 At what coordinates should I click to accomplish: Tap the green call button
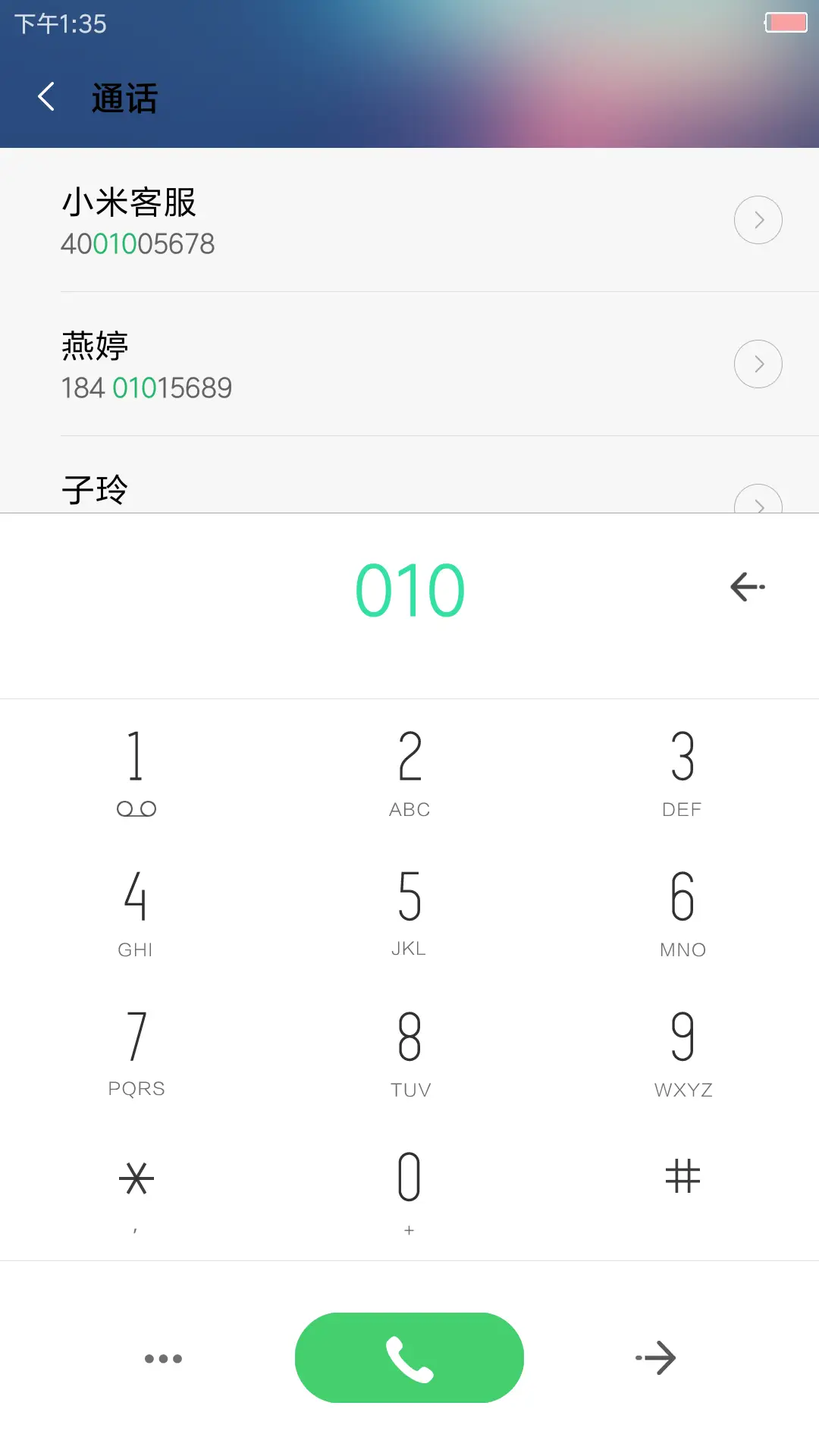[x=409, y=1357]
